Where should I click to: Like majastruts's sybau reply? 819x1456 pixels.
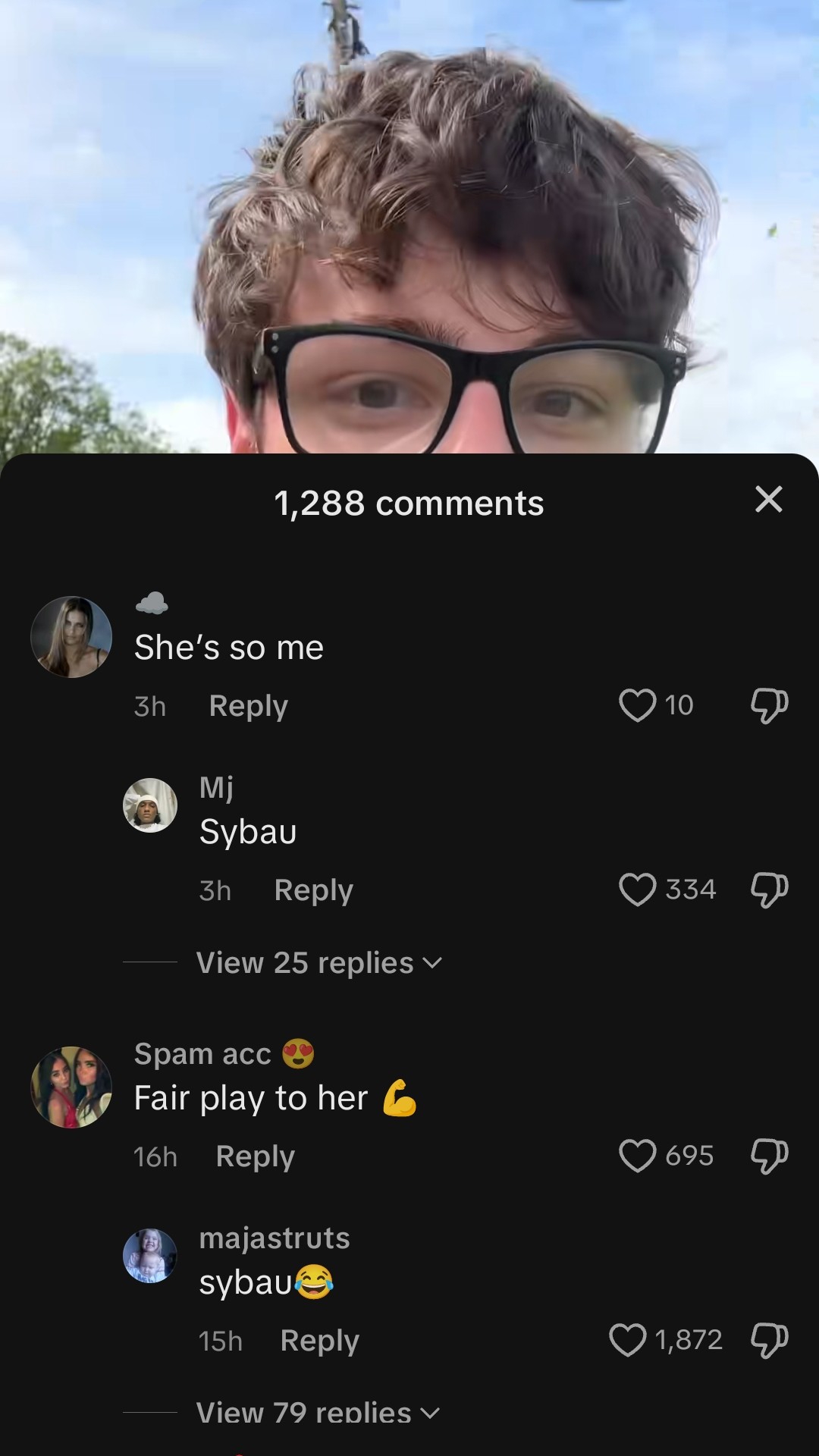click(x=627, y=1340)
